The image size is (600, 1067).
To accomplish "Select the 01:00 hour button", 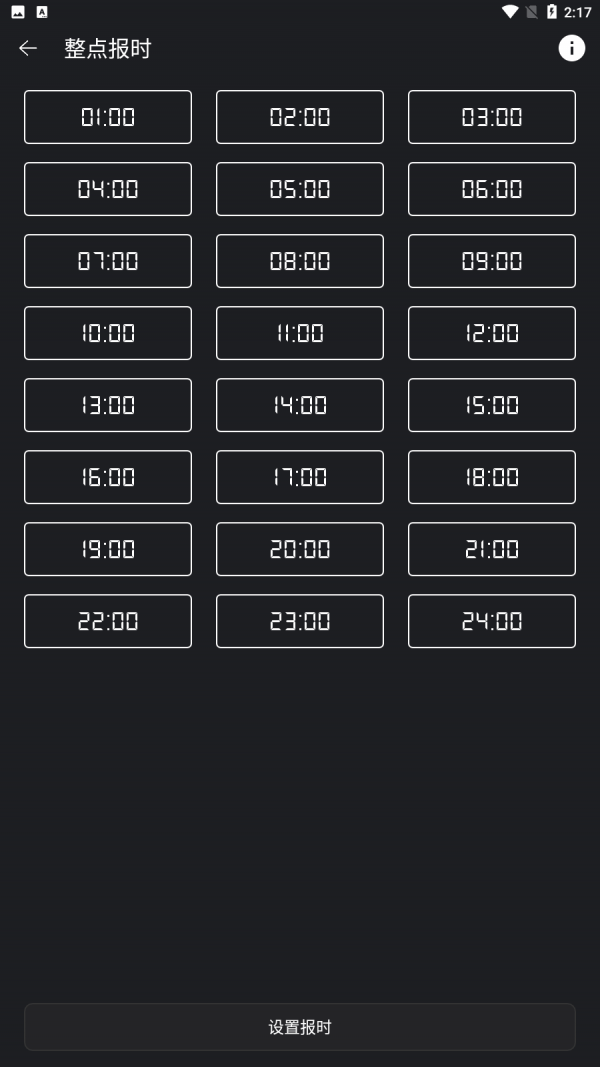I will coord(108,117).
